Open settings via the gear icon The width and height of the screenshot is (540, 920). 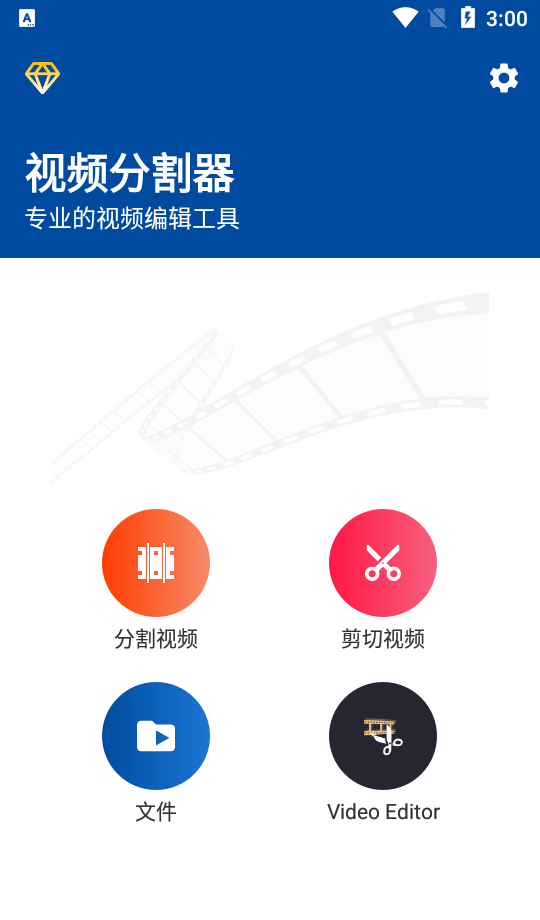(504, 78)
